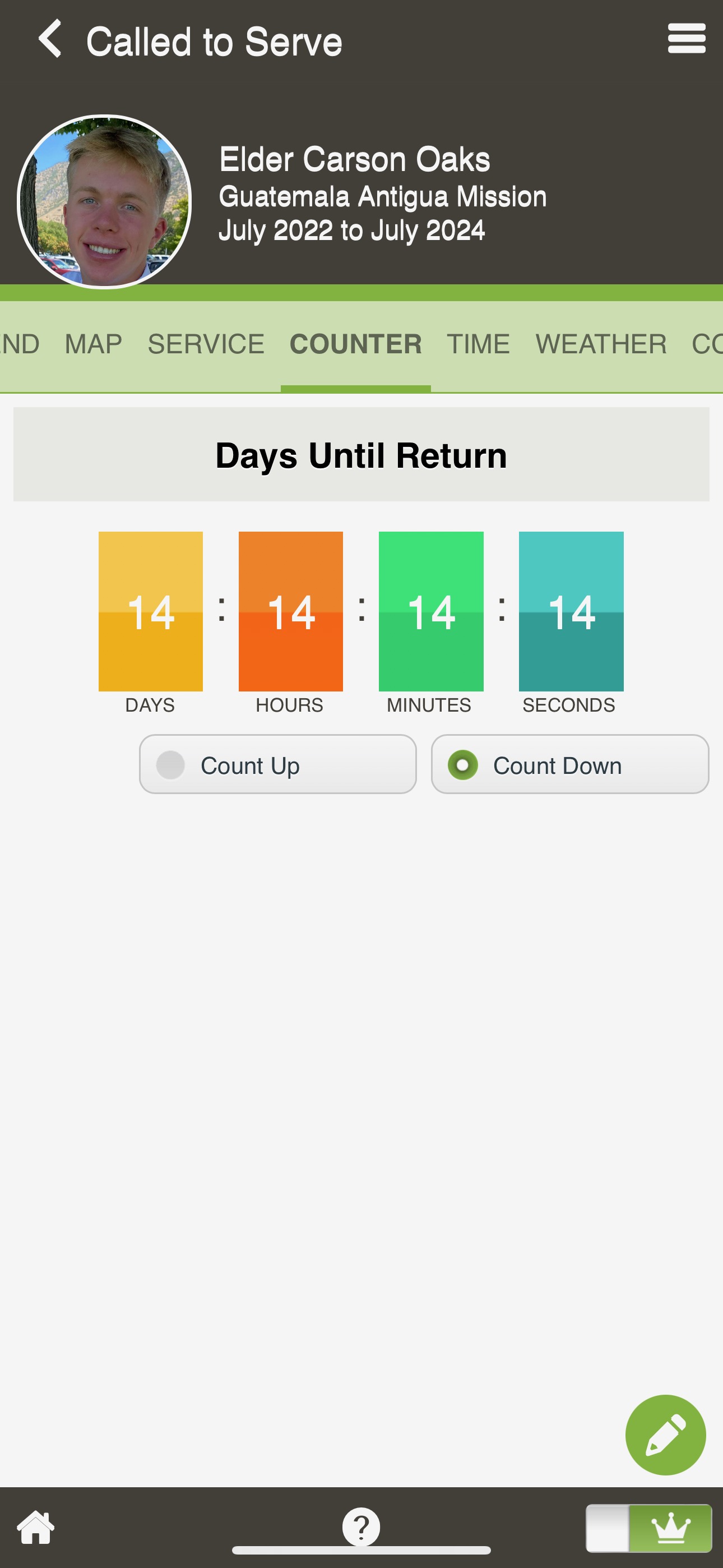Viewport: 723px width, 1568px height.
Task: Switch to the Service tab
Action: [x=206, y=344]
